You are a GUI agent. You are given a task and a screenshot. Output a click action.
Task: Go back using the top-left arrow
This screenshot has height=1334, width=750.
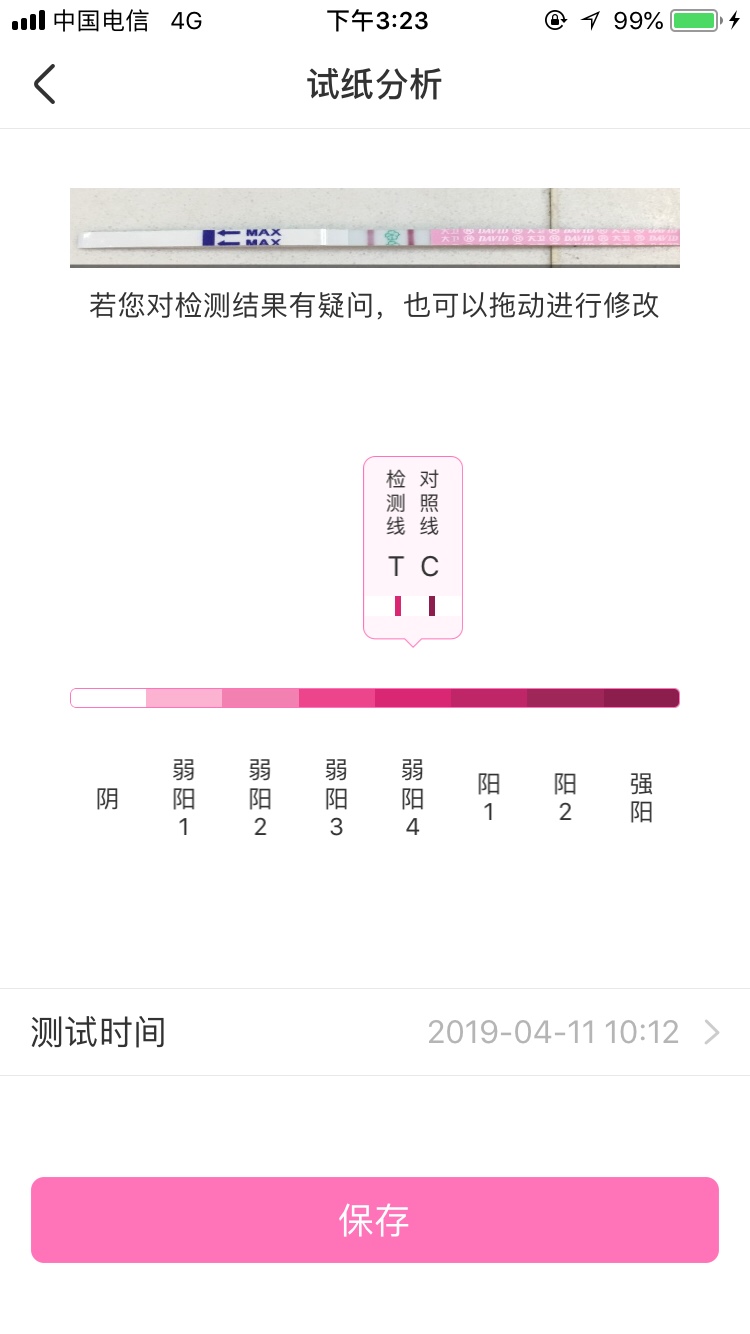(44, 85)
